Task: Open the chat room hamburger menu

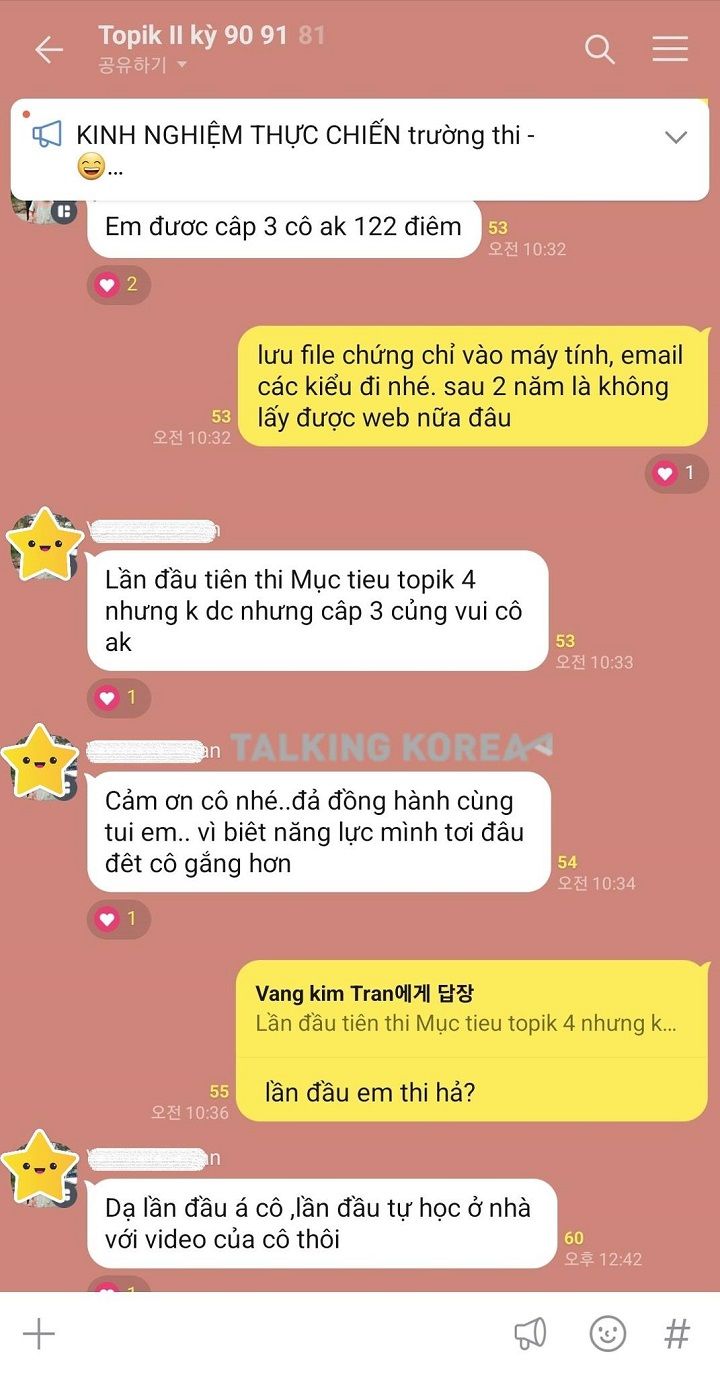Action: point(670,49)
